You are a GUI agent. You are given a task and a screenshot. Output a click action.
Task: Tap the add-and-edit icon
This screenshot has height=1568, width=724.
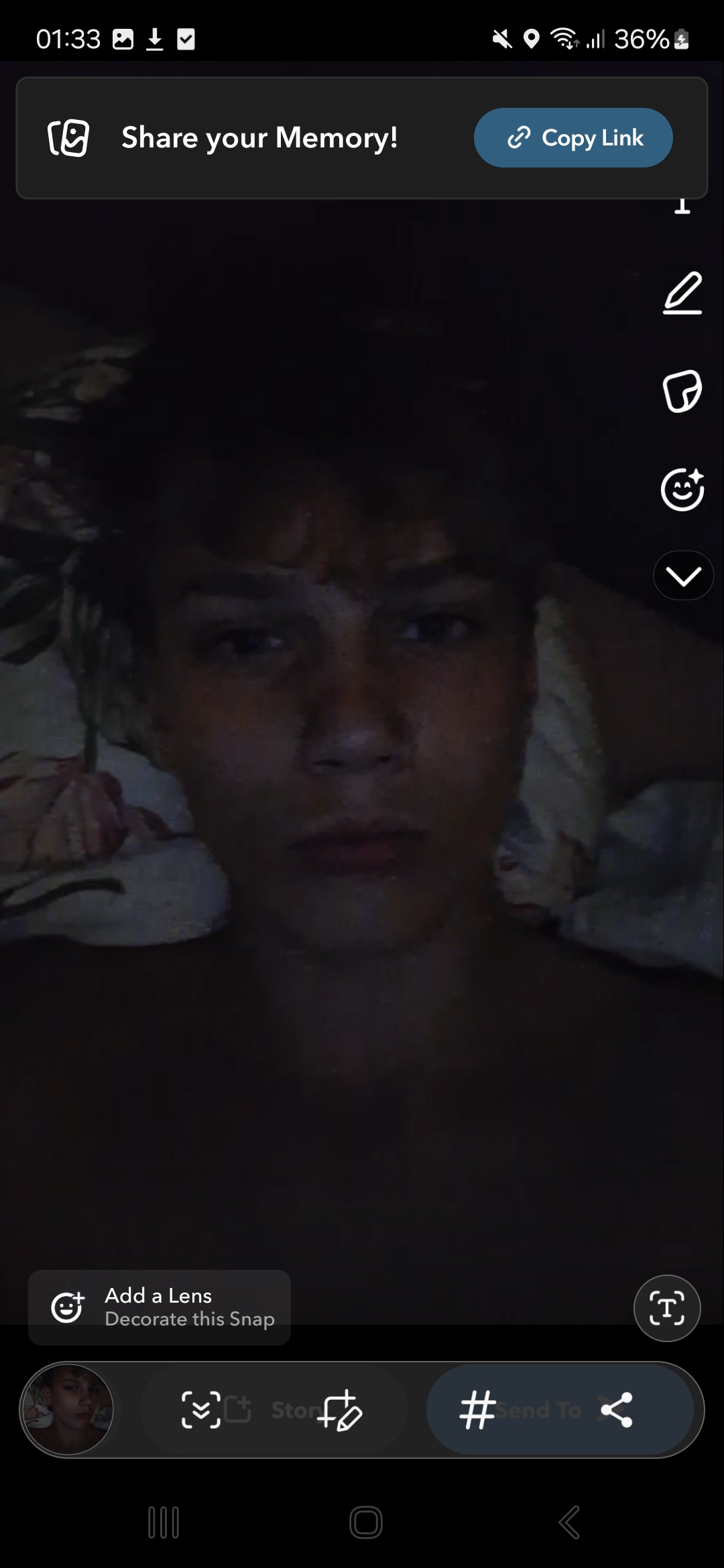click(x=340, y=1409)
